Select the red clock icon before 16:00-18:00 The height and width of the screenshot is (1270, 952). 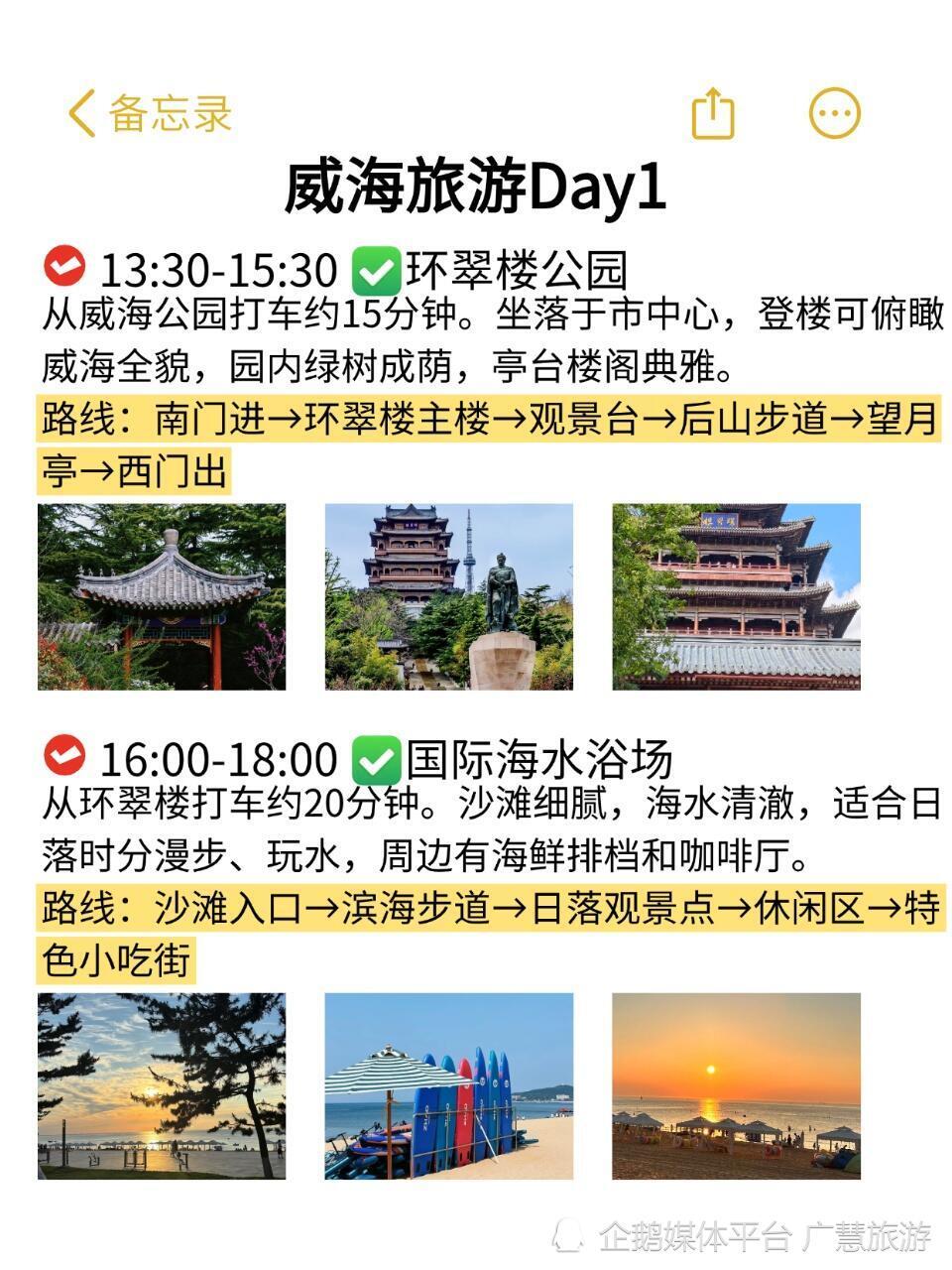pos(64,756)
